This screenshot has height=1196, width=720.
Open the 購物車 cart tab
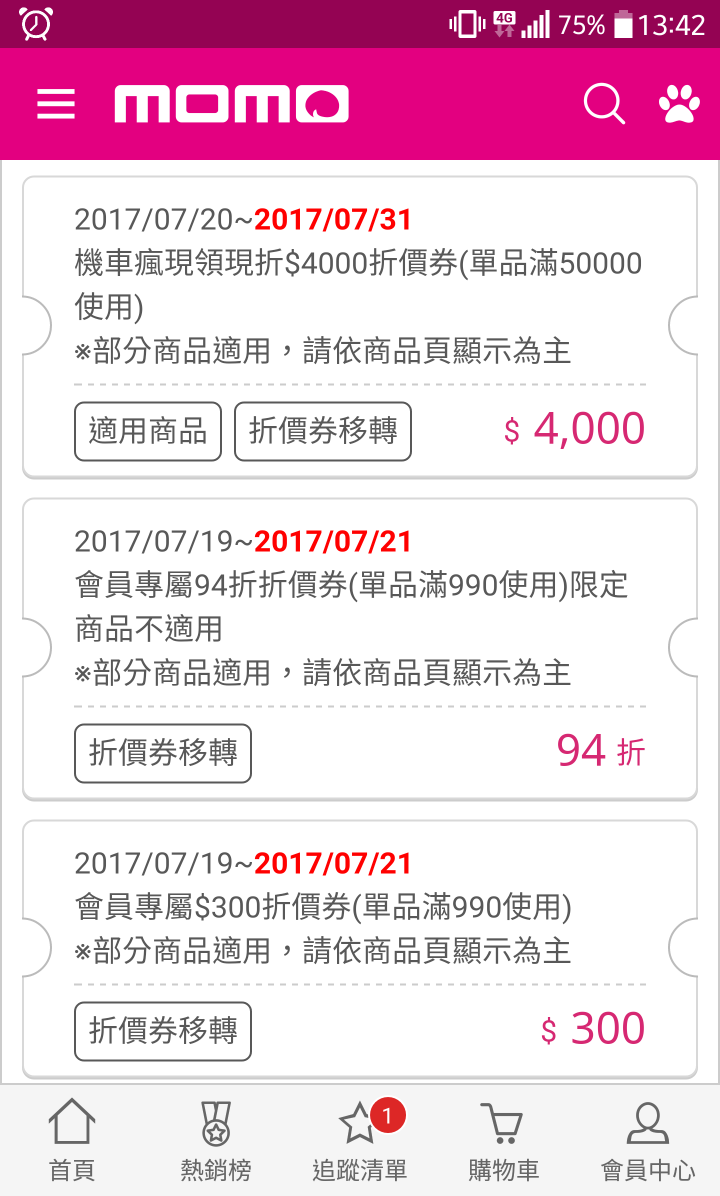pos(503,1140)
